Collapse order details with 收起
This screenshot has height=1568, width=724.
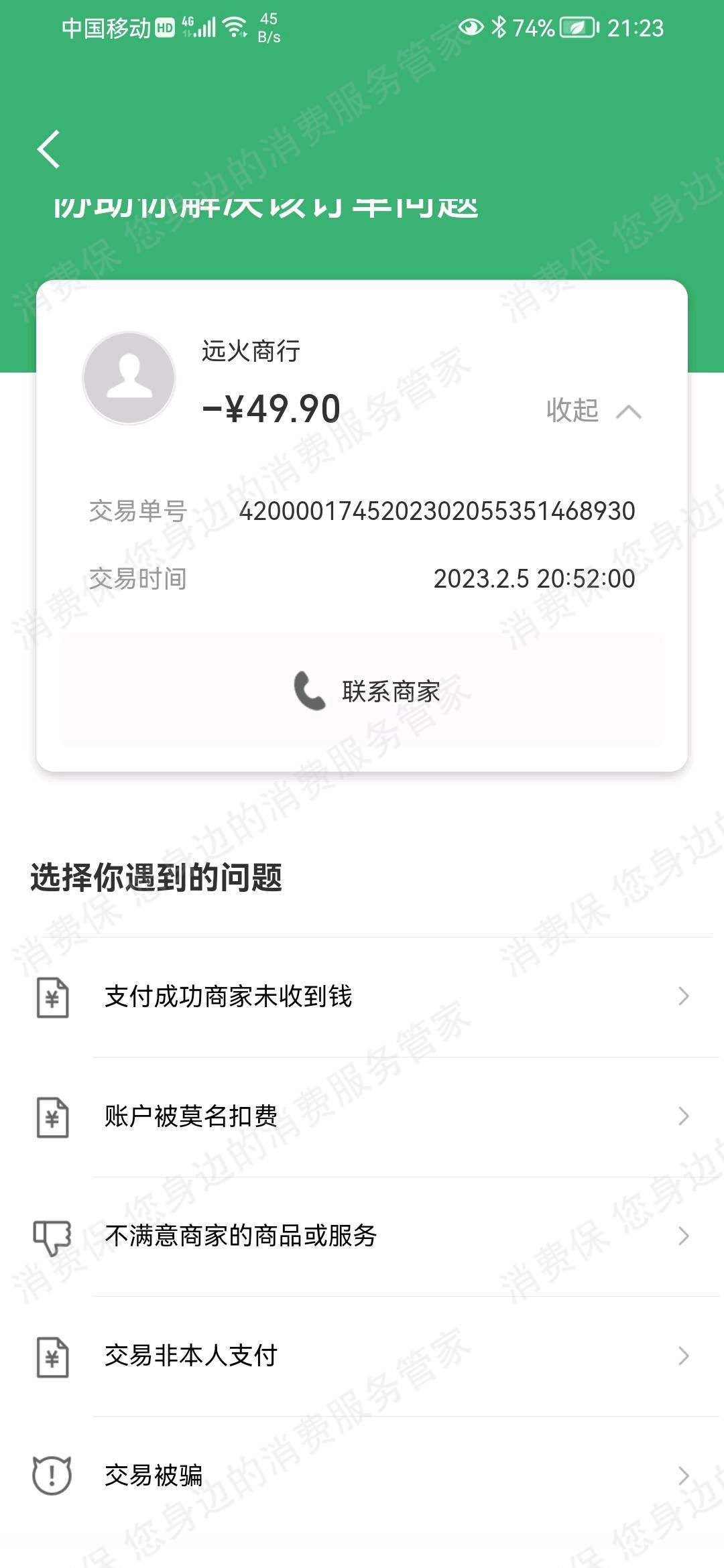(593, 410)
